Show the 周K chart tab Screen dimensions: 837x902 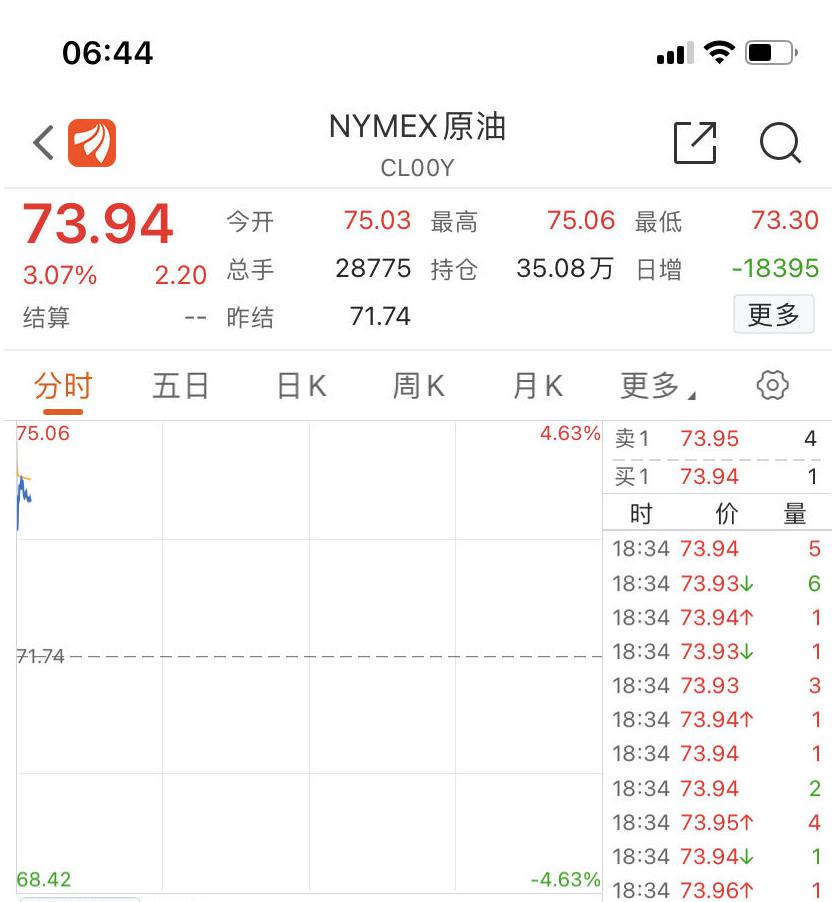tap(418, 386)
